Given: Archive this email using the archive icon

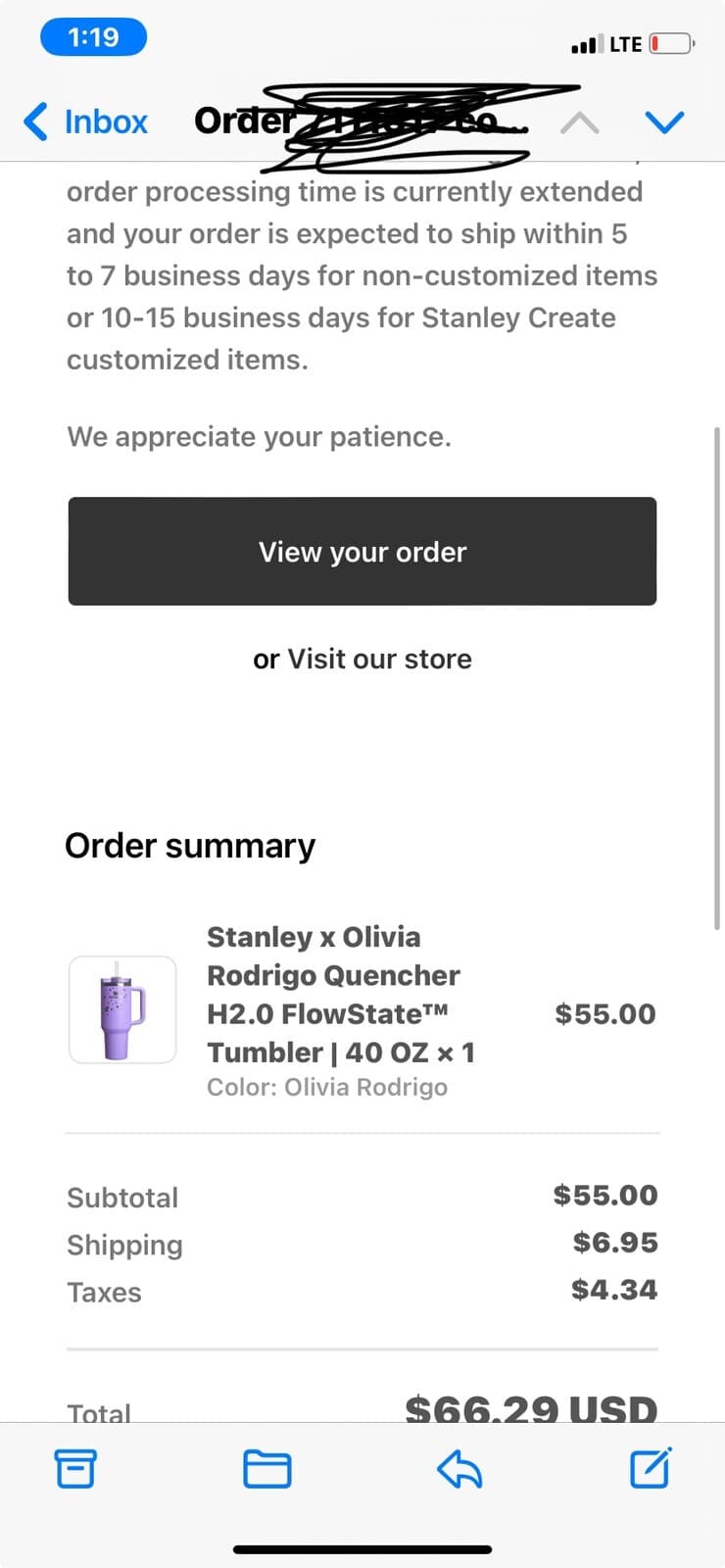Looking at the screenshot, I should 75,1467.
